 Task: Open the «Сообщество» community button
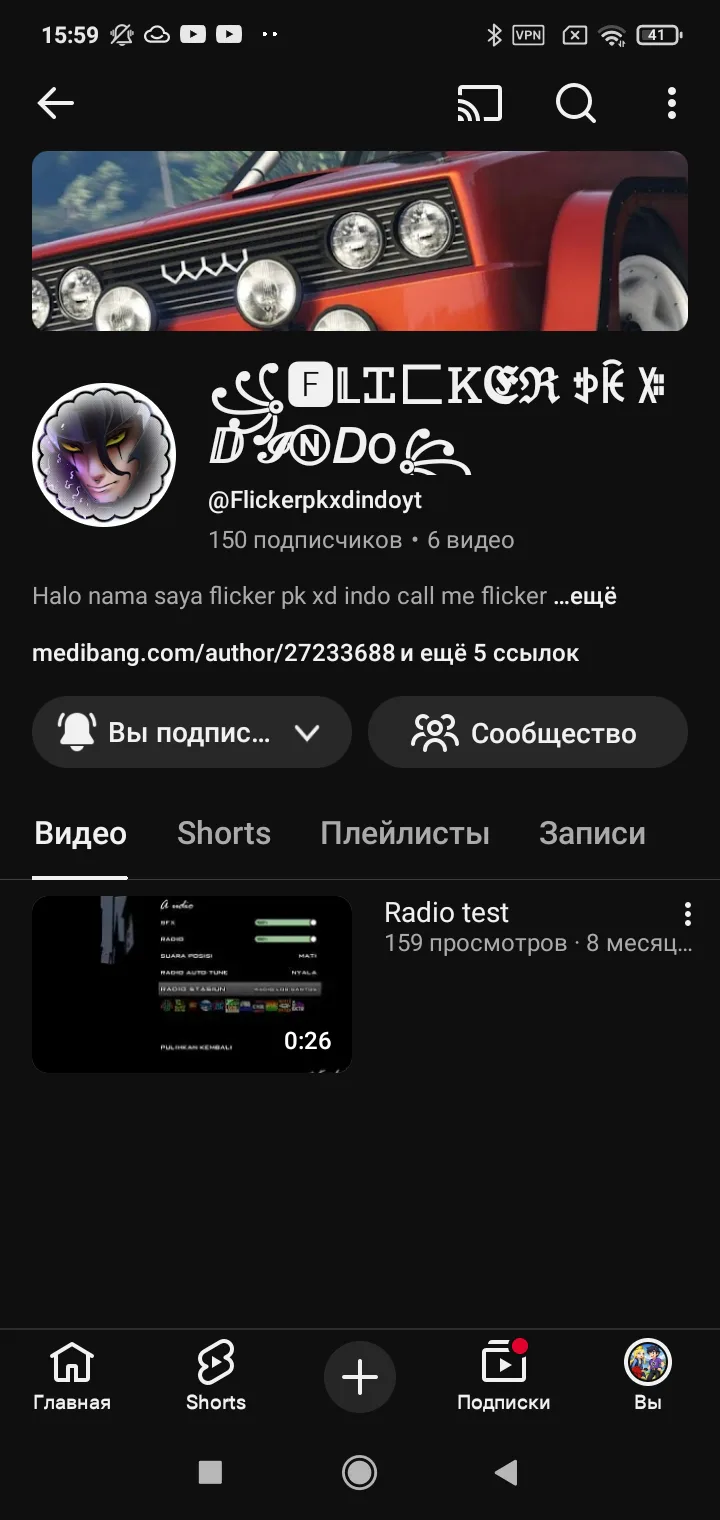[527, 733]
